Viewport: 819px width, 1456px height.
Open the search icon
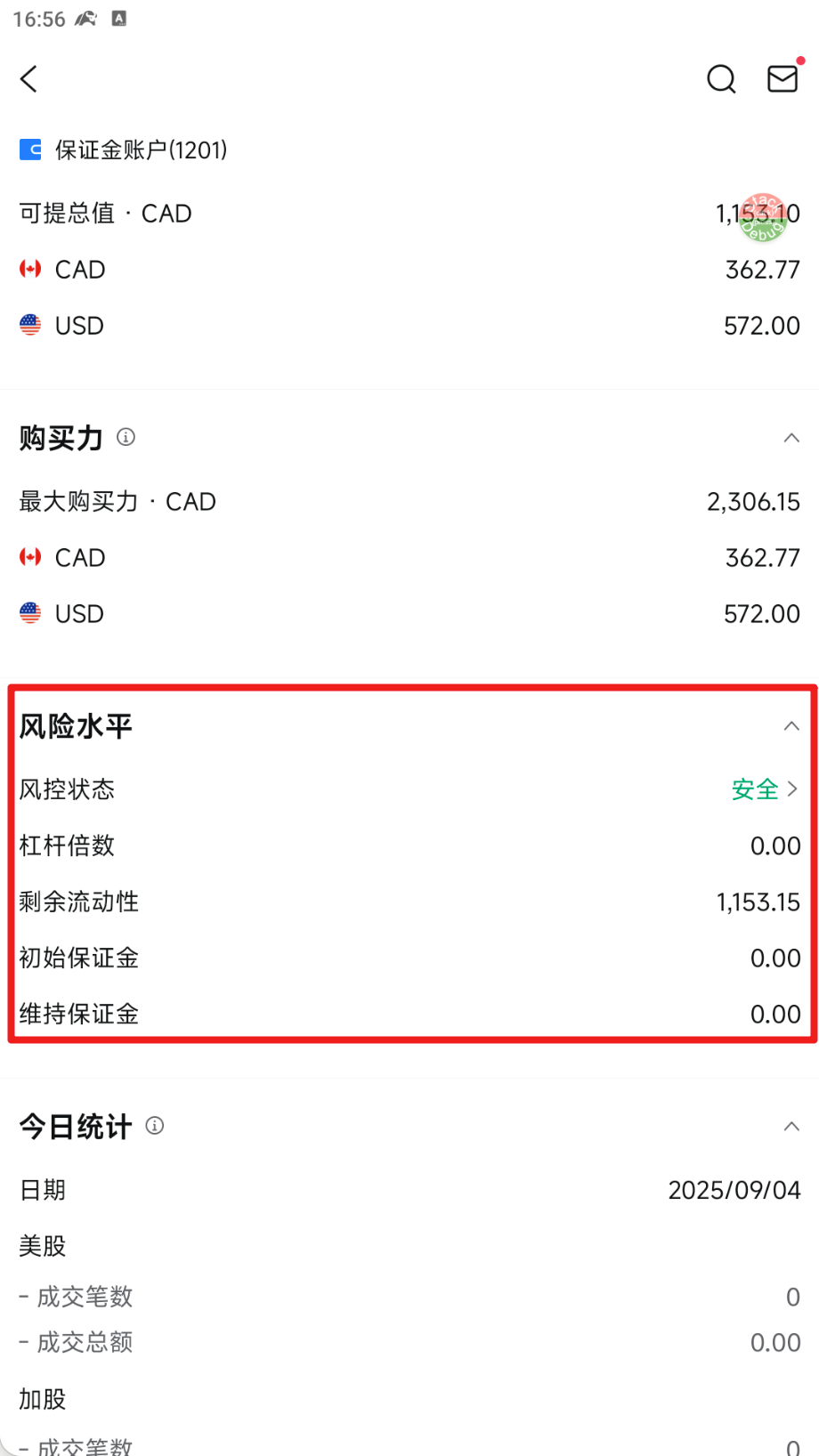(x=721, y=79)
